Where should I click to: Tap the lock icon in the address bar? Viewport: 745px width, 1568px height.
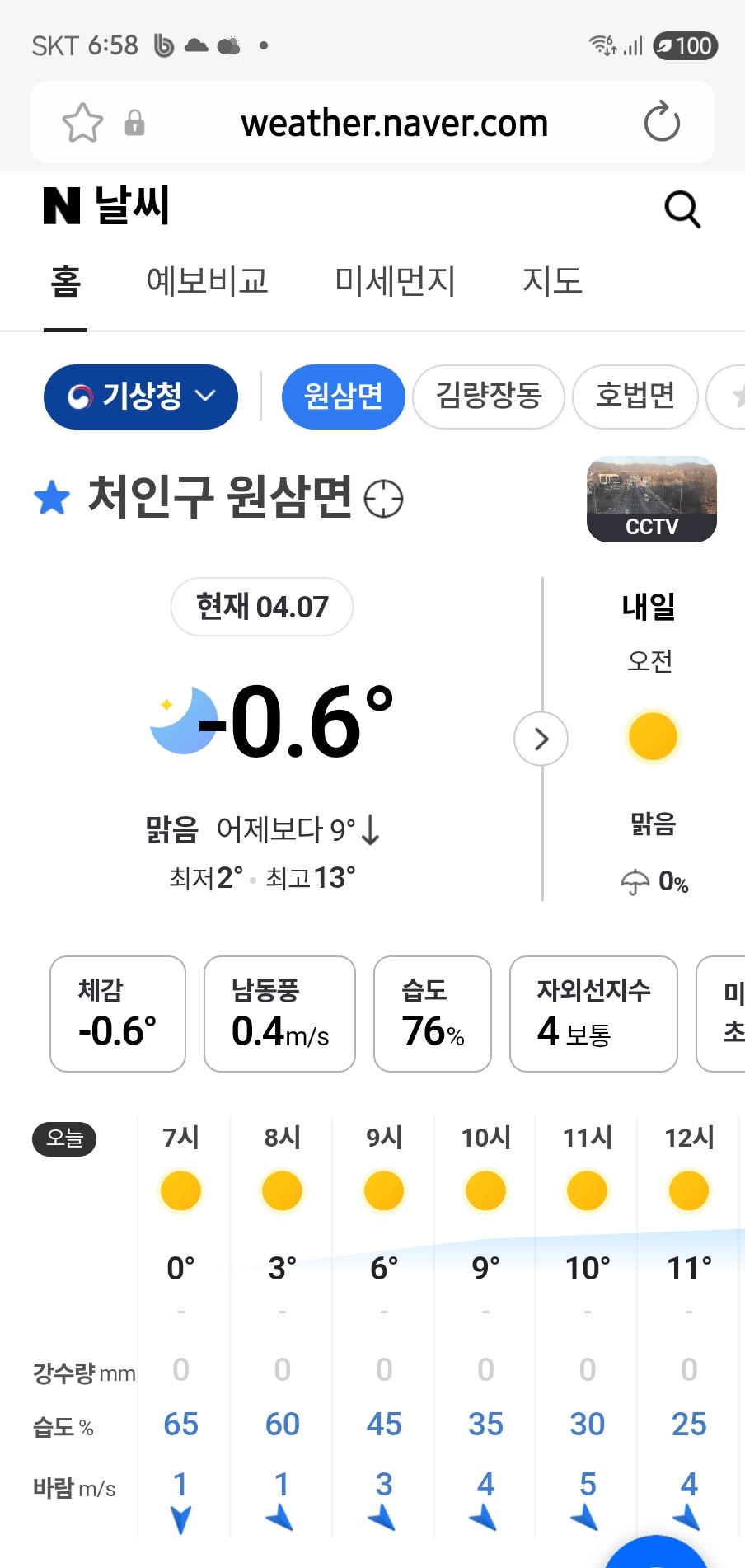[134, 122]
